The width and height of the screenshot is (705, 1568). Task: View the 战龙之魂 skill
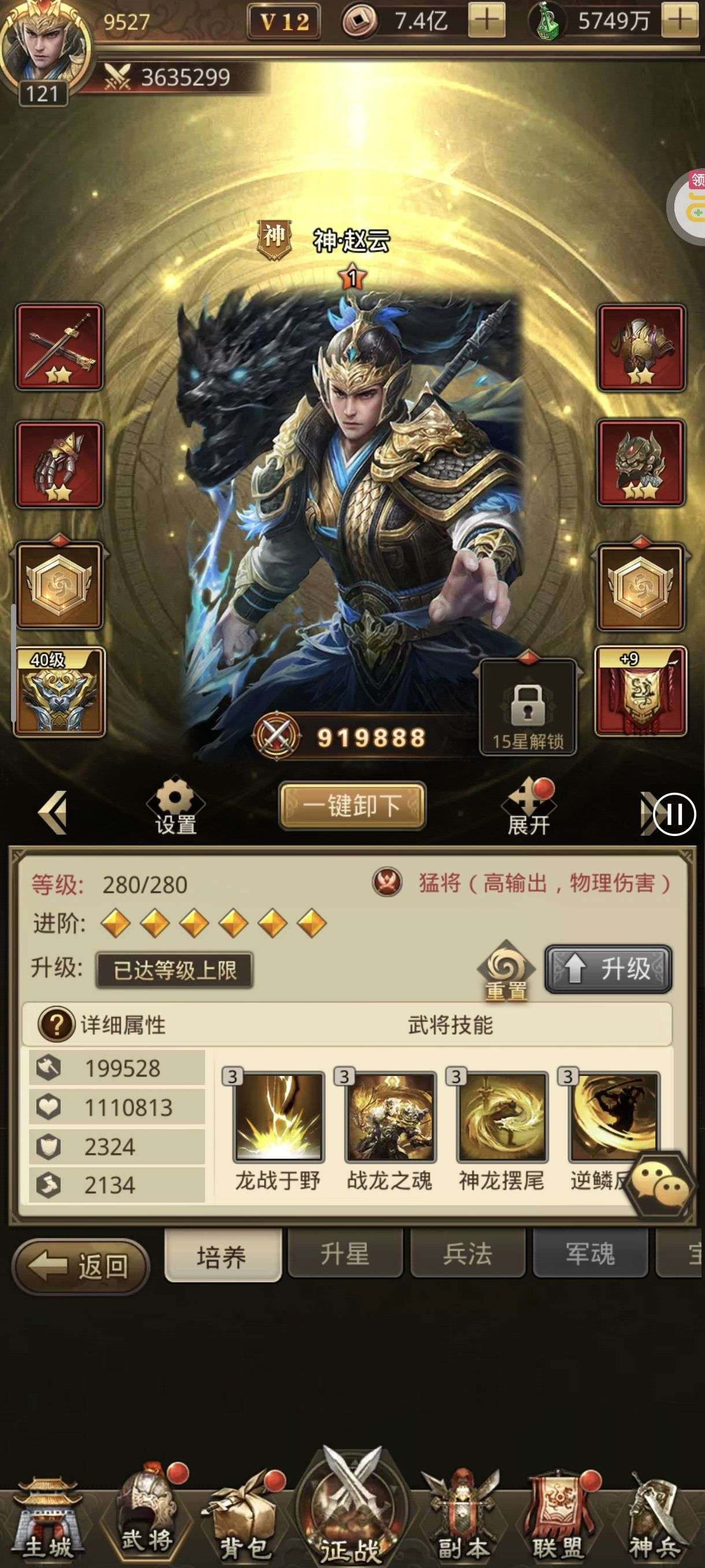[390, 1118]
